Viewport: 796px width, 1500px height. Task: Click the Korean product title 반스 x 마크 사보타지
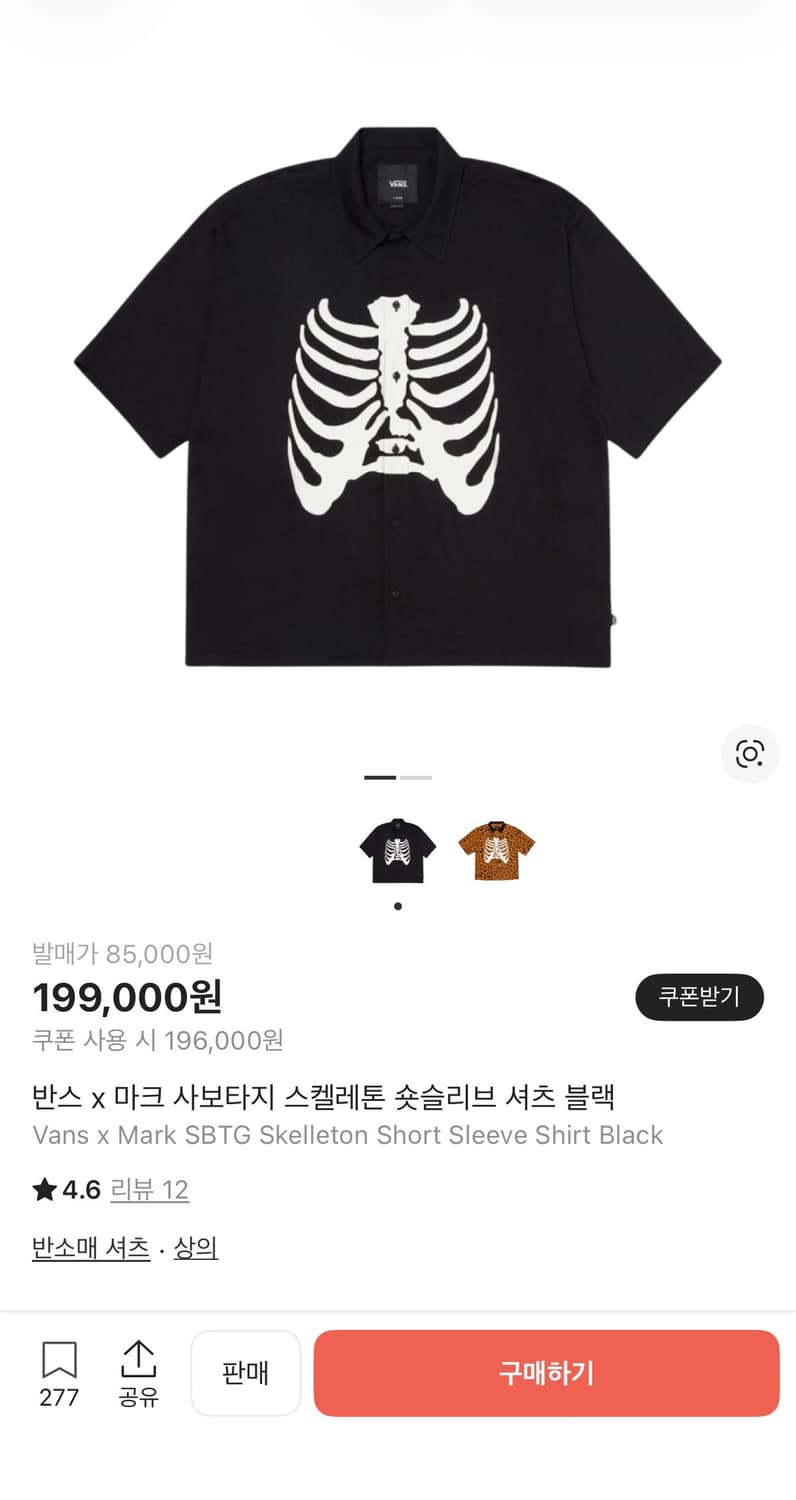[x=324, y=1096]
